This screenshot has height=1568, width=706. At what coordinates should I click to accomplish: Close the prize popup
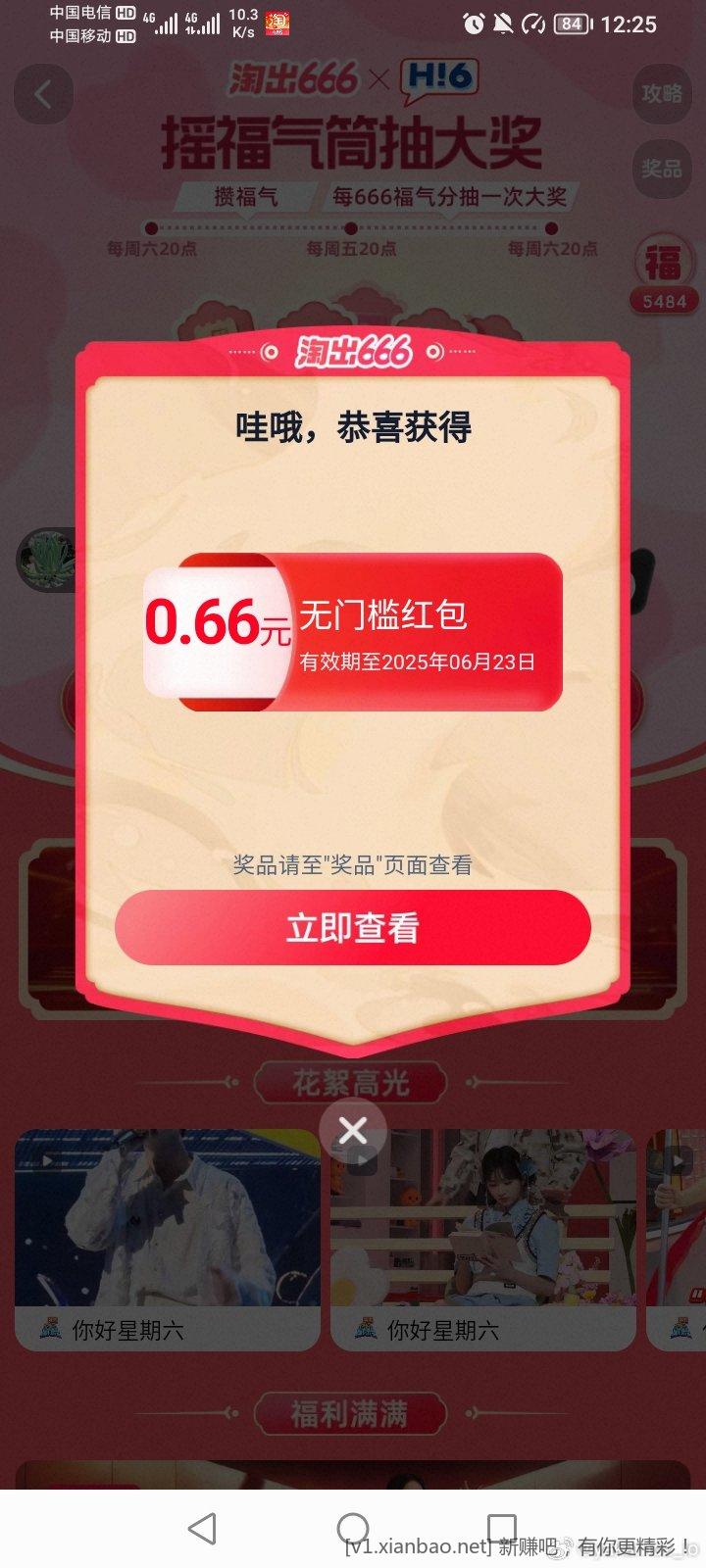(x=353, y=1131)
